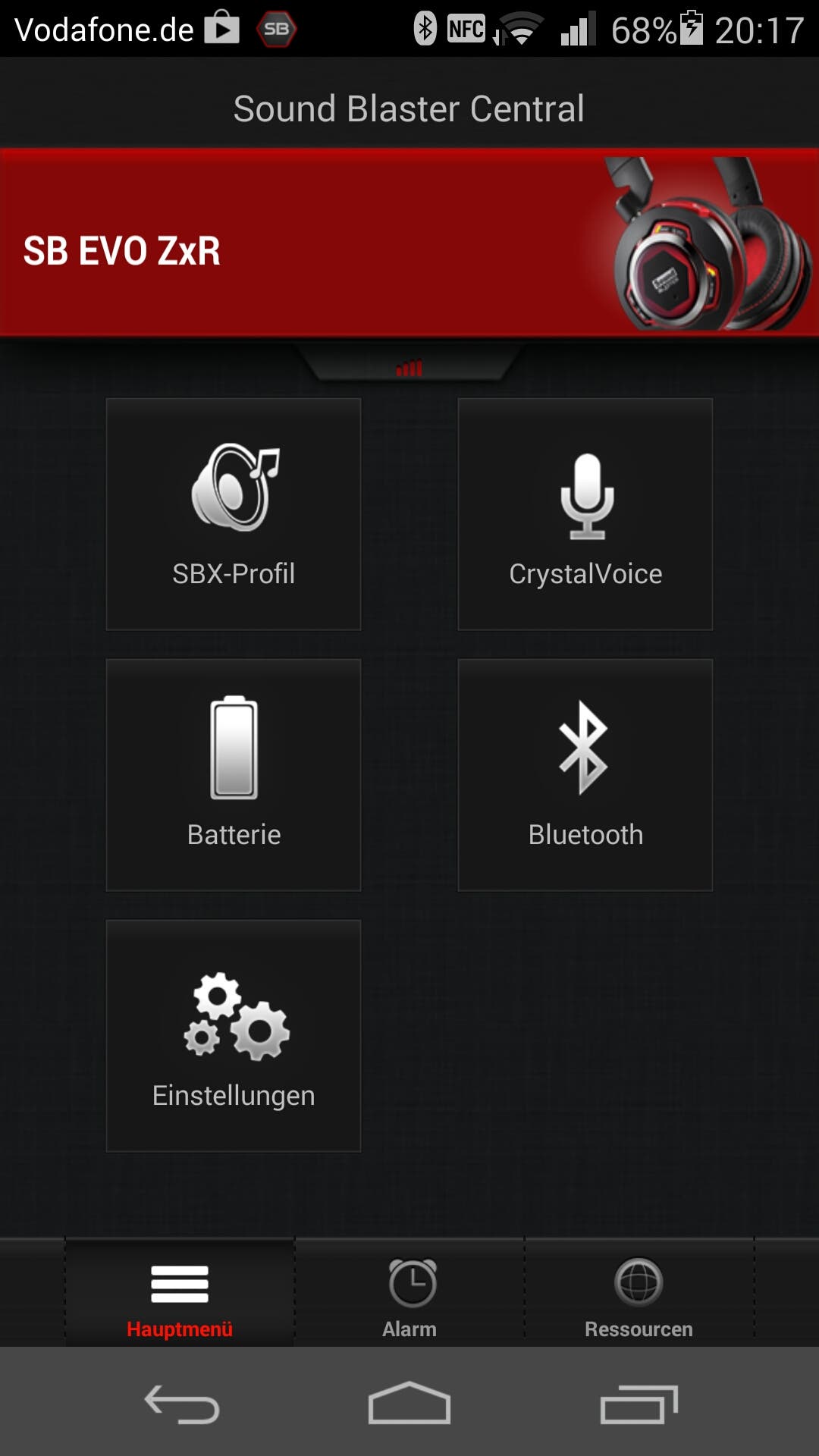This screenshot has height=1456, width=819.
Task: Go back with the system back button
Action: pyautogui.click(x=182, y=1404)
